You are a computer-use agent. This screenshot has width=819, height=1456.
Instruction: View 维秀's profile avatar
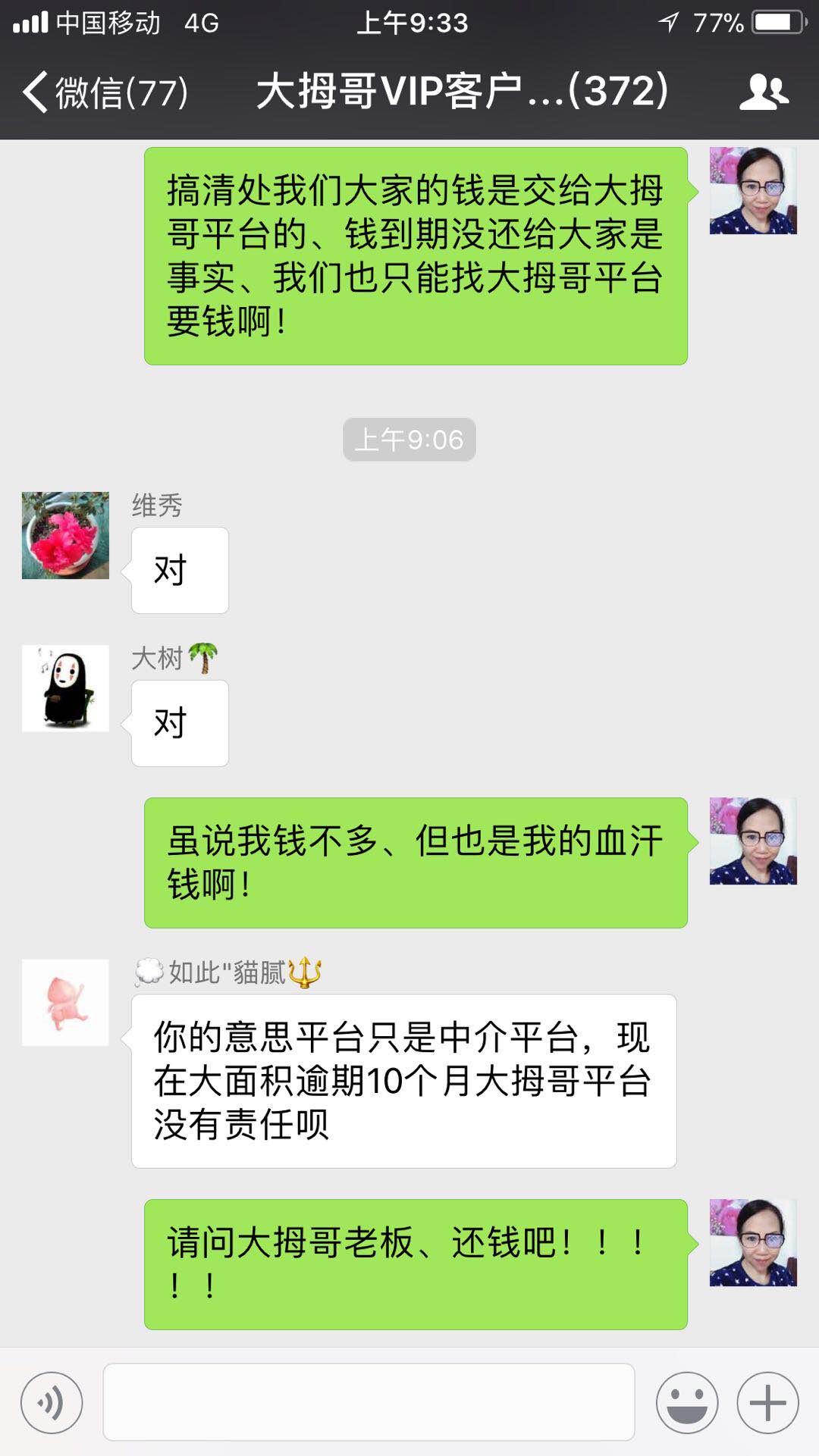pos(65,536)
